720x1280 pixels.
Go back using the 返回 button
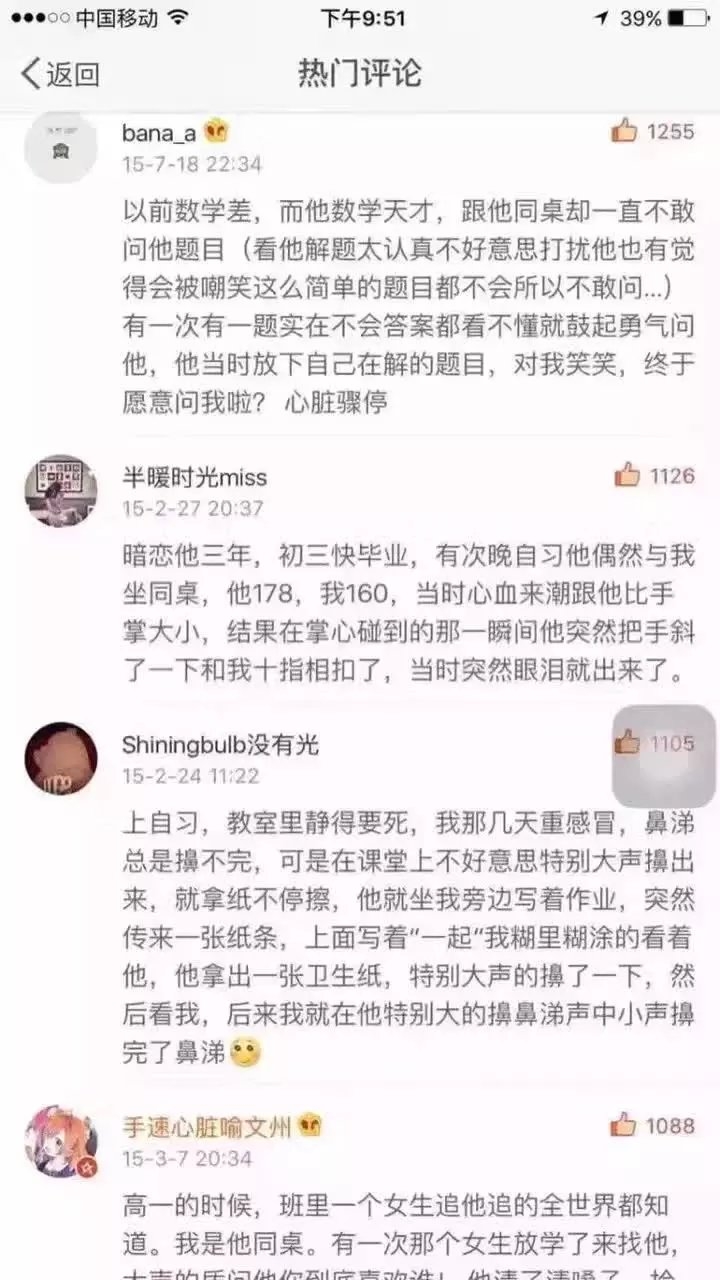tap(61, 74)
